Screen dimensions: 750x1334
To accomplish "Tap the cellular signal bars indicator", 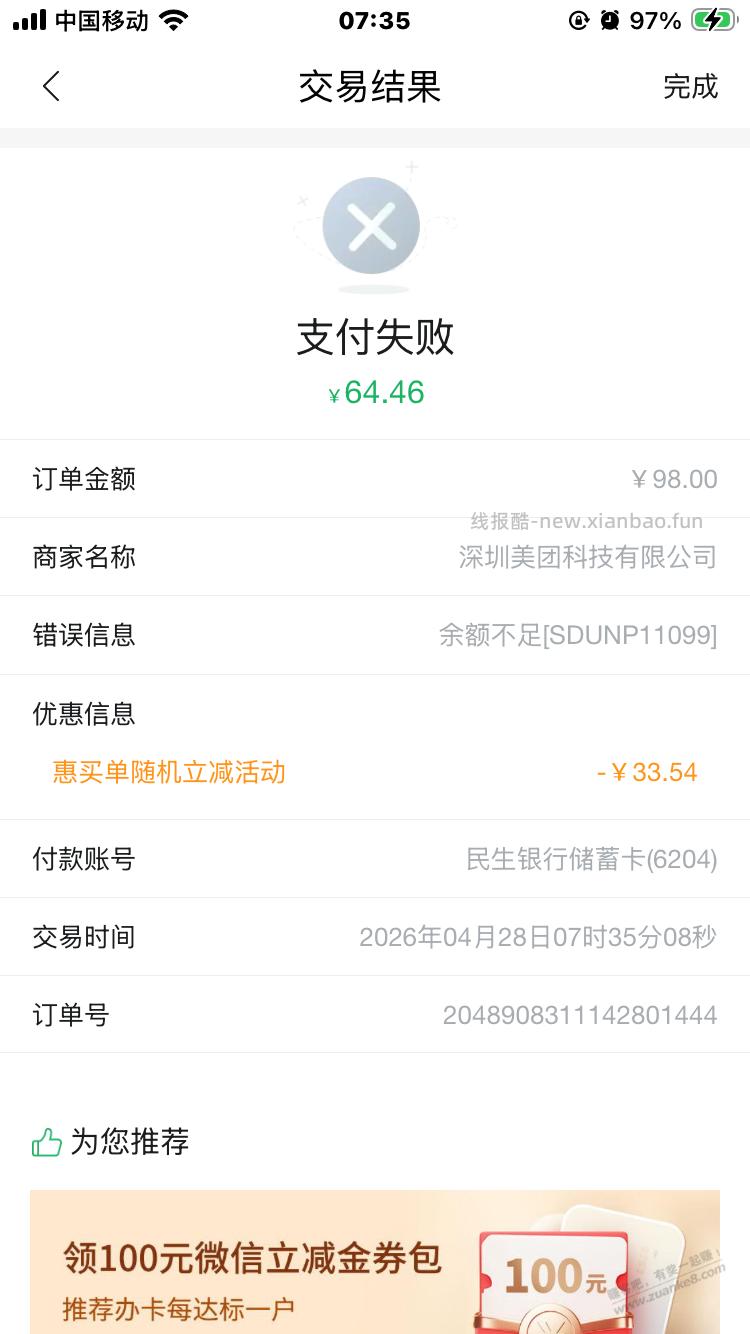I will point(30,18).
